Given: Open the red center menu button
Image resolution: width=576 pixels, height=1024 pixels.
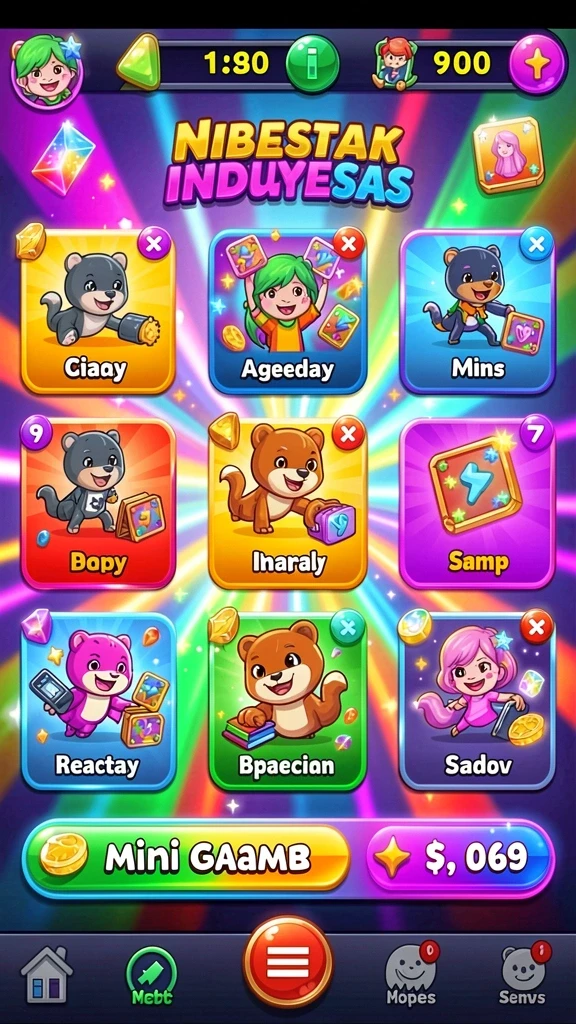Looking at the screenshot, I should click(x=288, y=961).
